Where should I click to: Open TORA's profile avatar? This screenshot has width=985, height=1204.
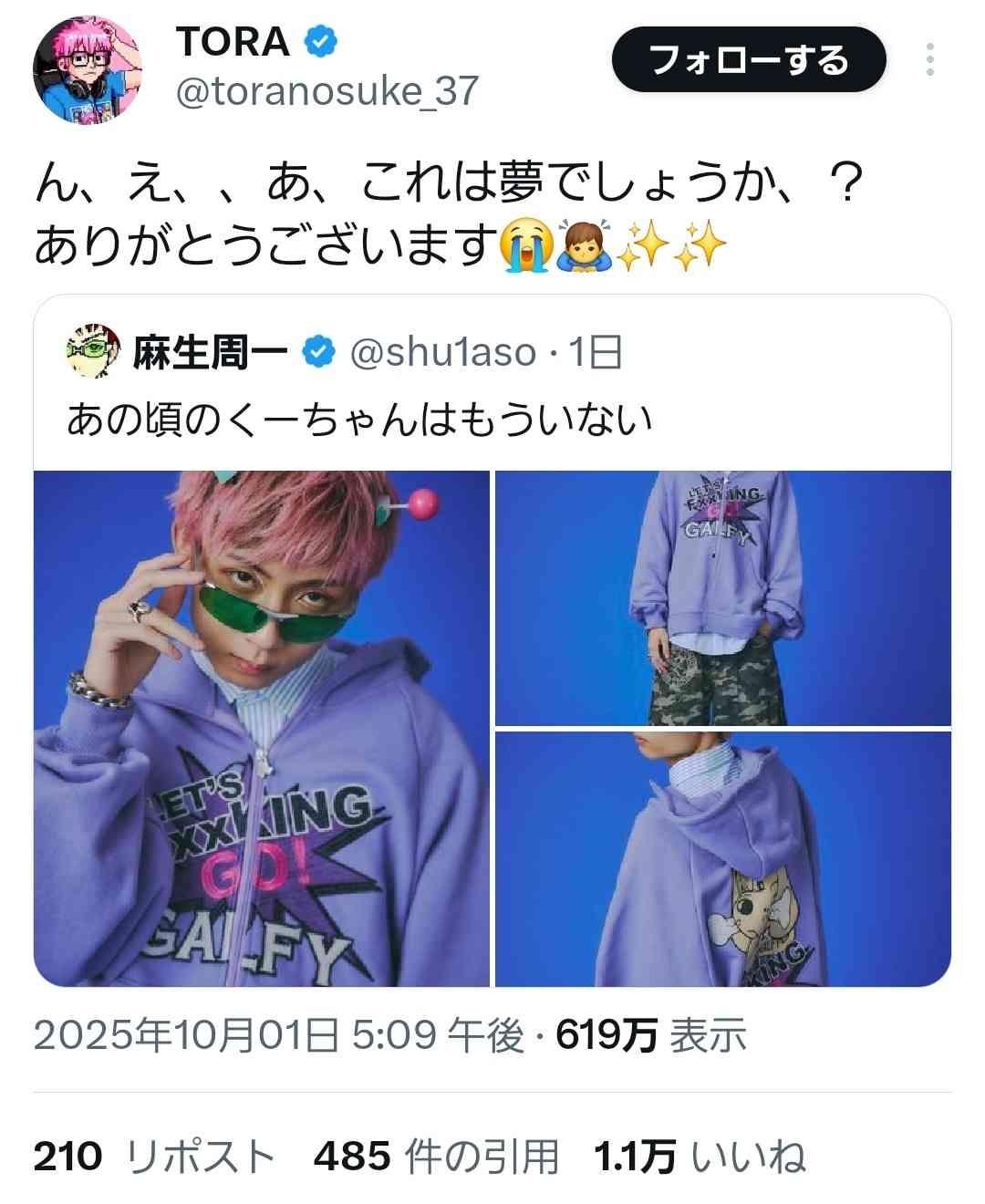click(x=88, y=69)
